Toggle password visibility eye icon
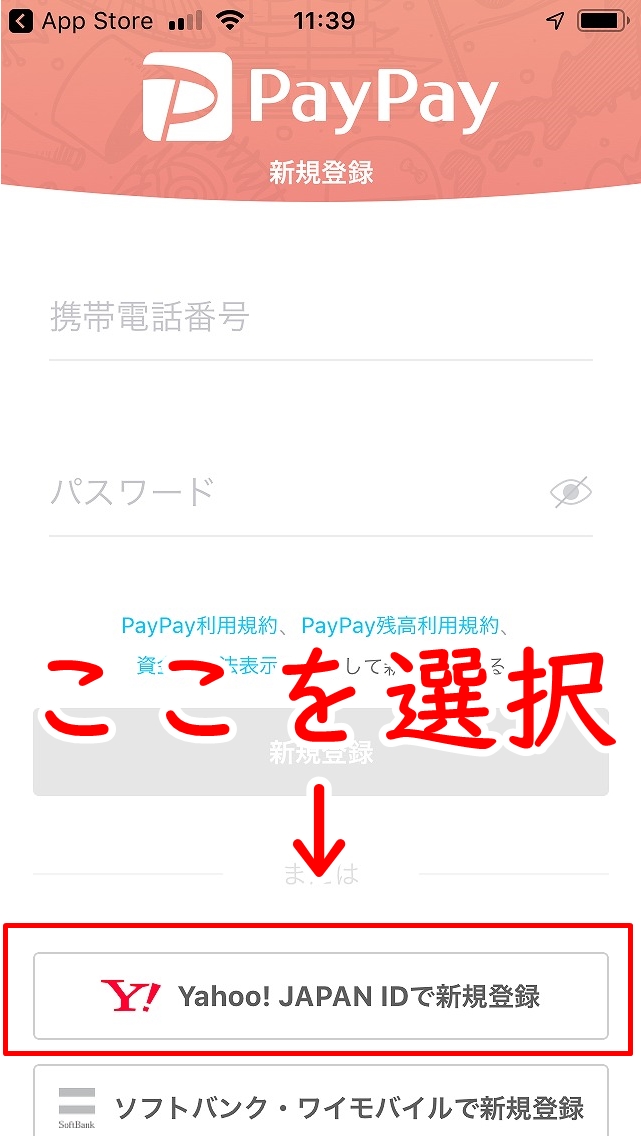Screen dimensions: 641x1136 pyautogui.click(x=571, y=493)
